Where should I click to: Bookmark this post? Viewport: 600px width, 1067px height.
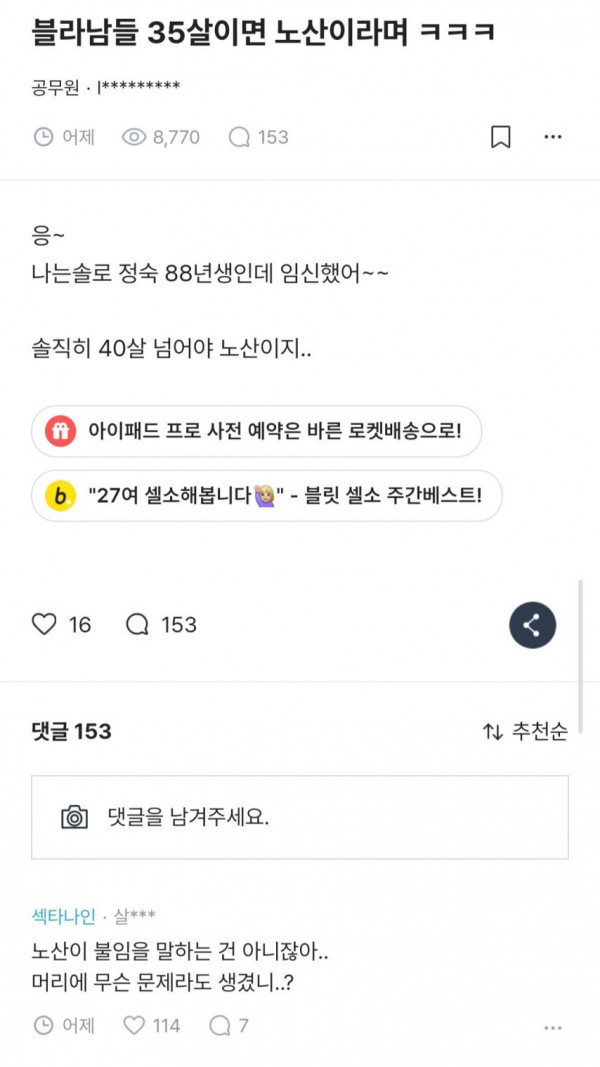point(500,137)
